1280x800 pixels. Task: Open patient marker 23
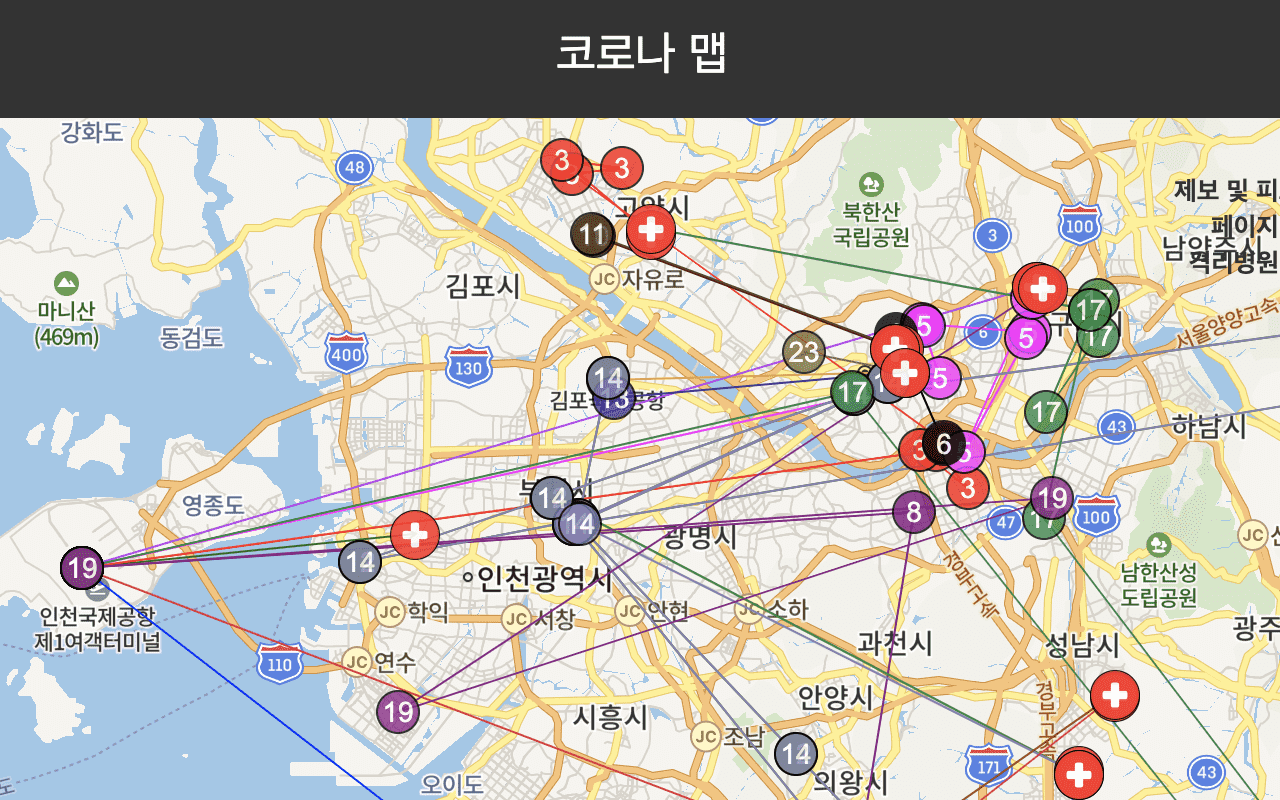tap(804, 352)
